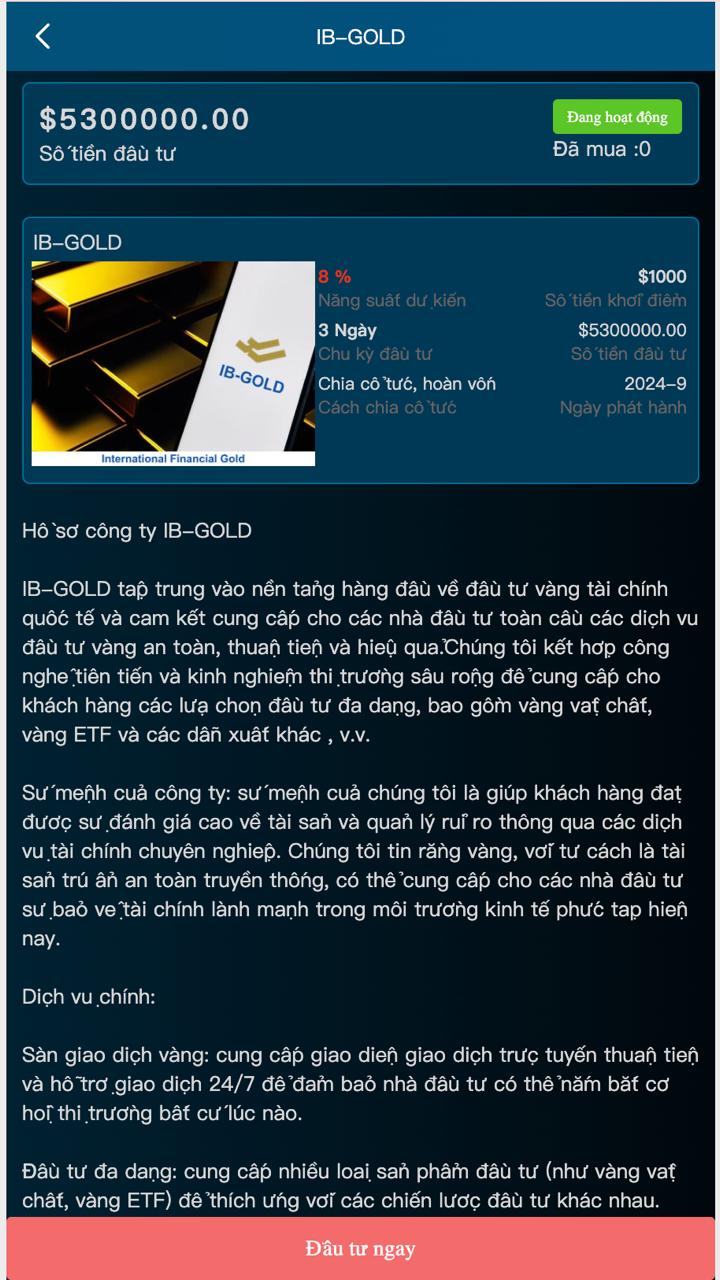
Task: Select the IB-GOLD page title
Action: [360, 36]
